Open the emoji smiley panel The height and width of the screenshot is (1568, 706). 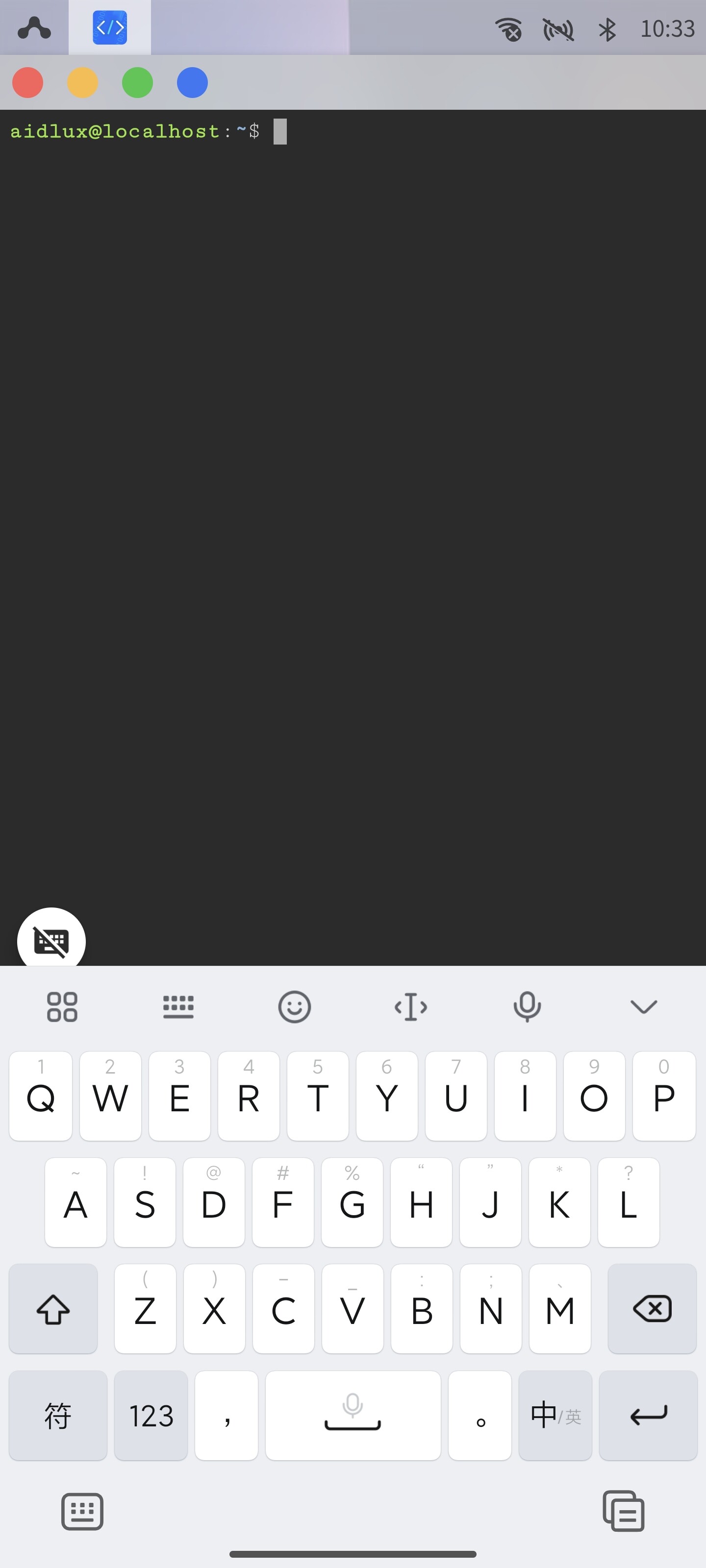pos(294,1006)
